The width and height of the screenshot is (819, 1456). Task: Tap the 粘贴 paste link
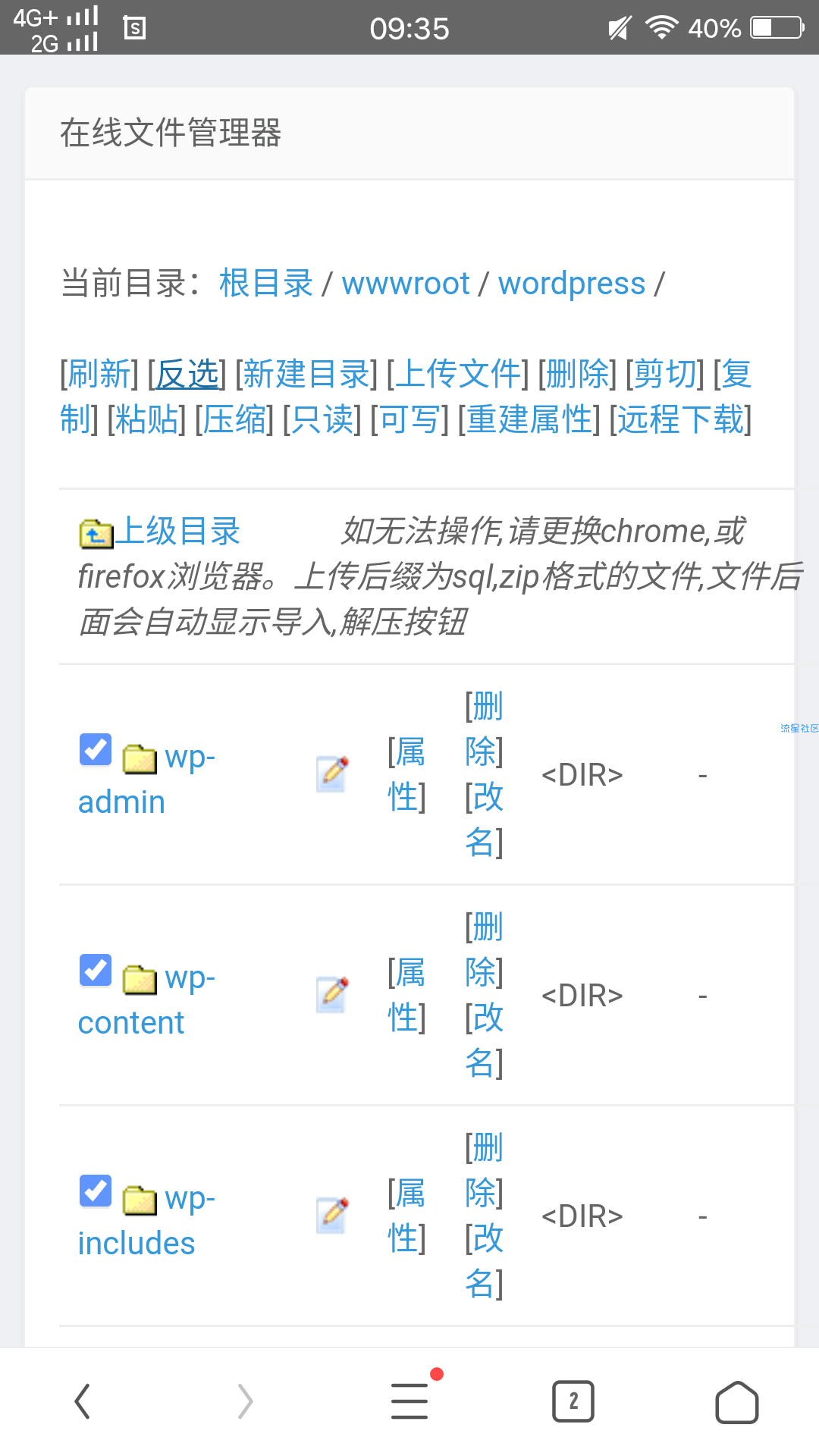click(146, 419)
